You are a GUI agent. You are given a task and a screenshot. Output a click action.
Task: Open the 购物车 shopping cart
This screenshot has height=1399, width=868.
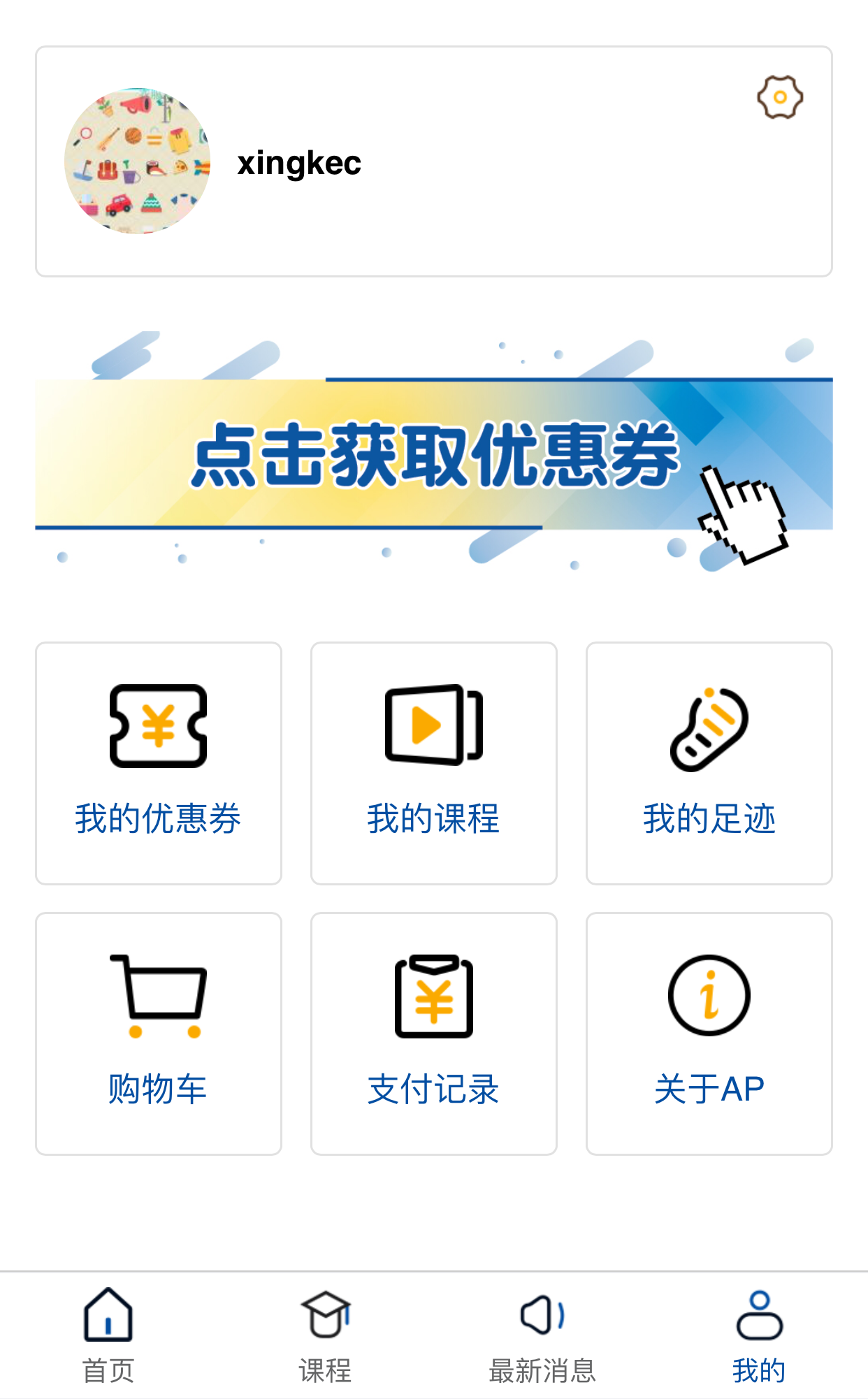tap(159, 1034)
